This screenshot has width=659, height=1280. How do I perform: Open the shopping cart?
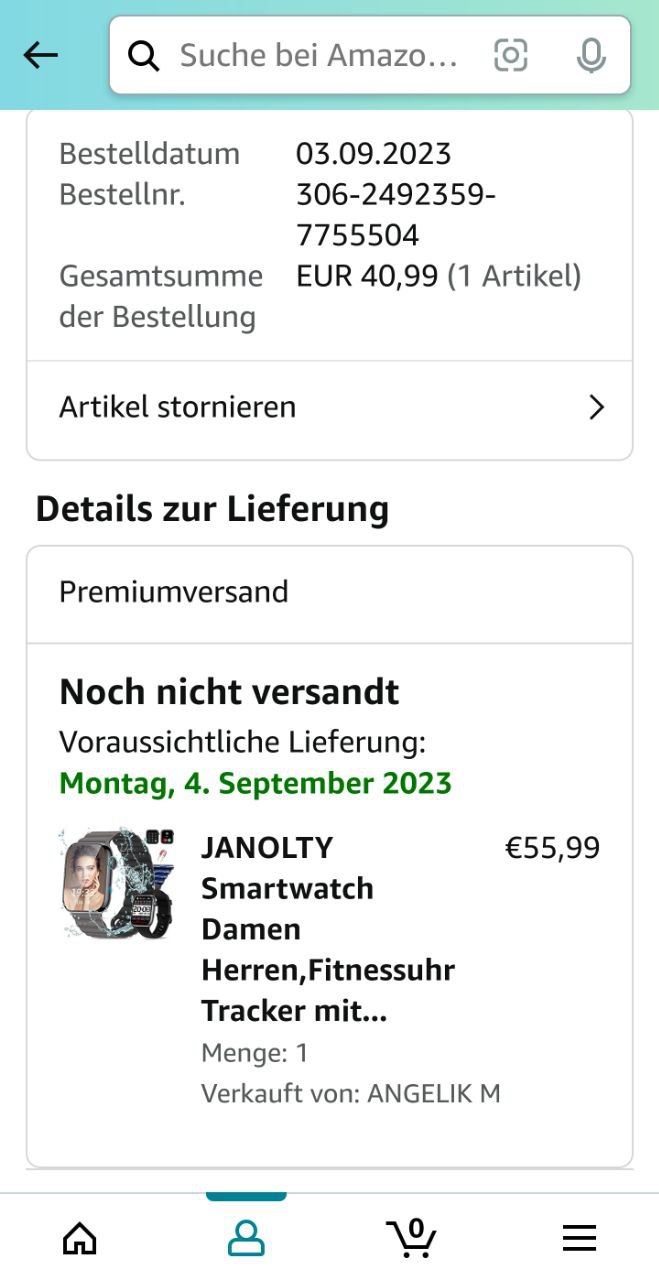[412, 1238]
